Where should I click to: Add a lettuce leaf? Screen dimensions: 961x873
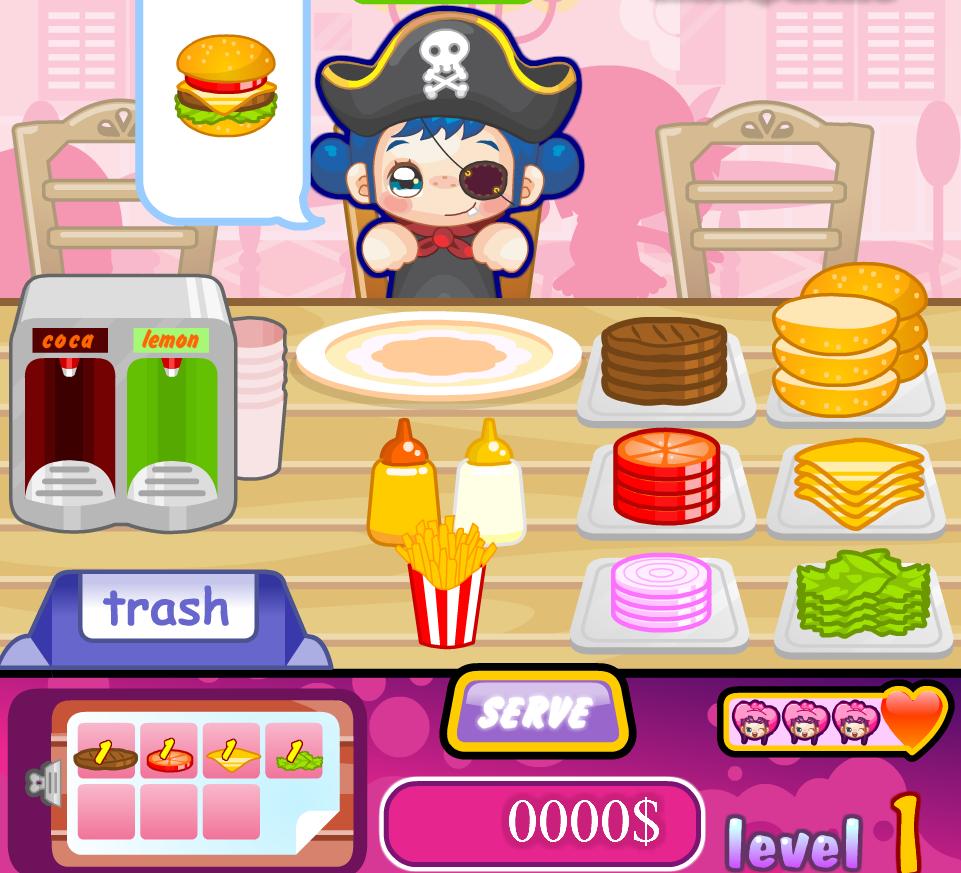(x=861, y=591)
